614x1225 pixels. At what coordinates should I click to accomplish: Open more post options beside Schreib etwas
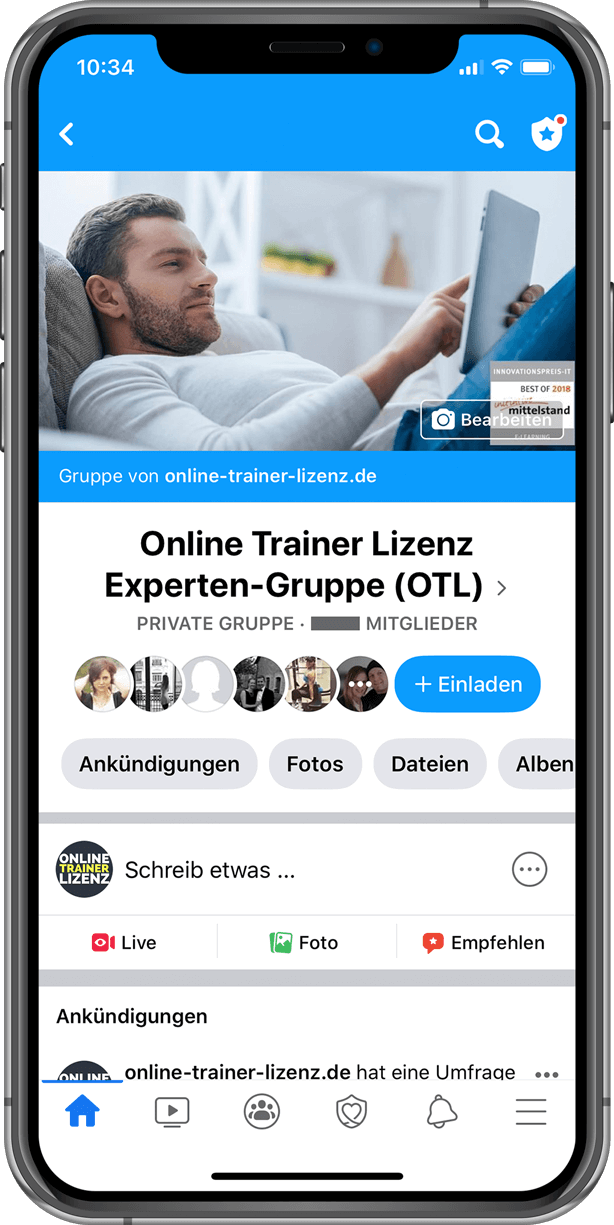click(529, 870)
